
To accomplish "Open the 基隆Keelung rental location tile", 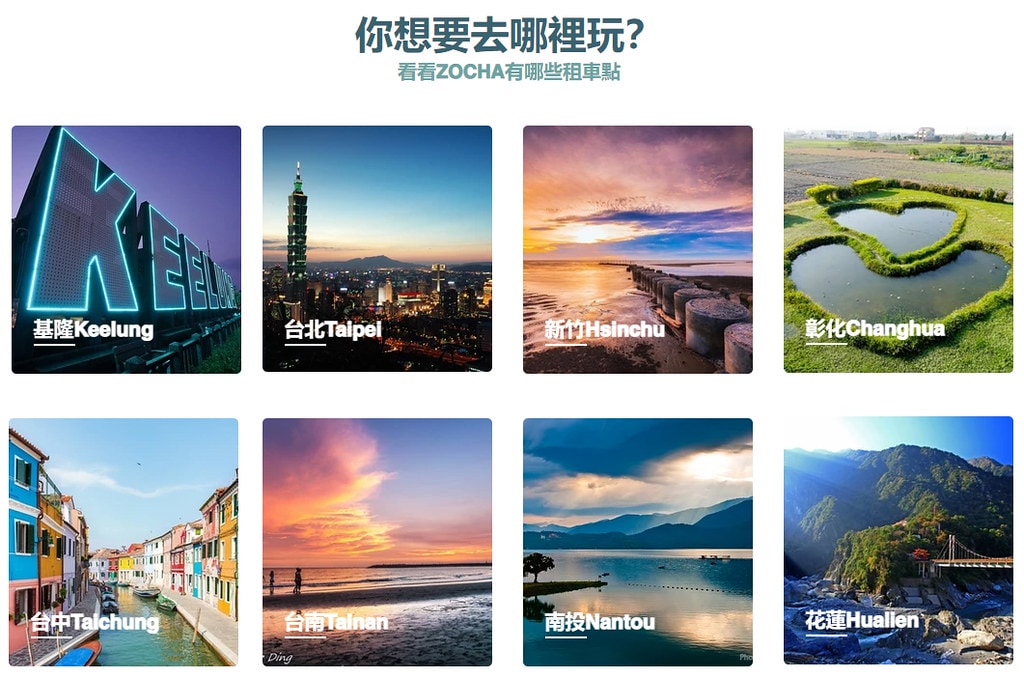I will pyautogui.click(x=126, y=249).
